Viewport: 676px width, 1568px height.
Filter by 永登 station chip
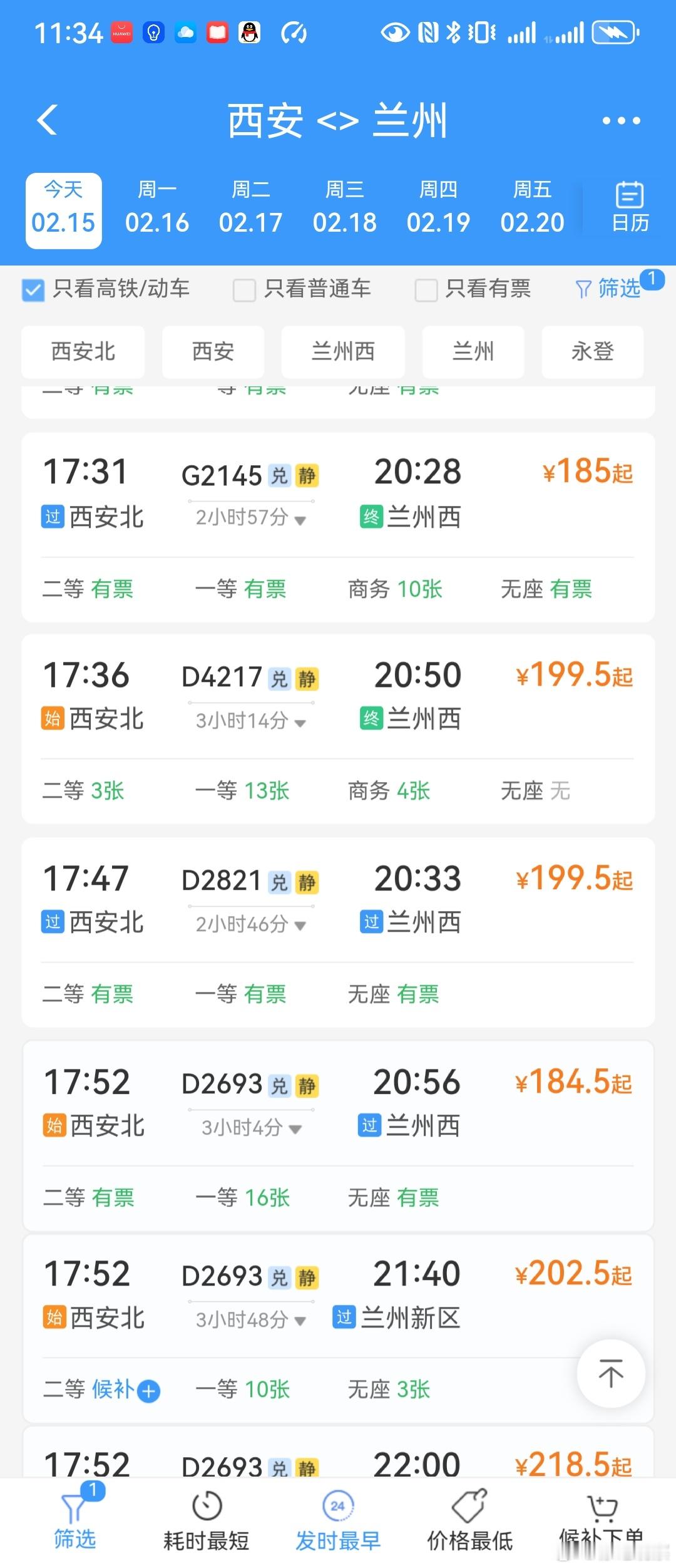(x=592, y=351)
